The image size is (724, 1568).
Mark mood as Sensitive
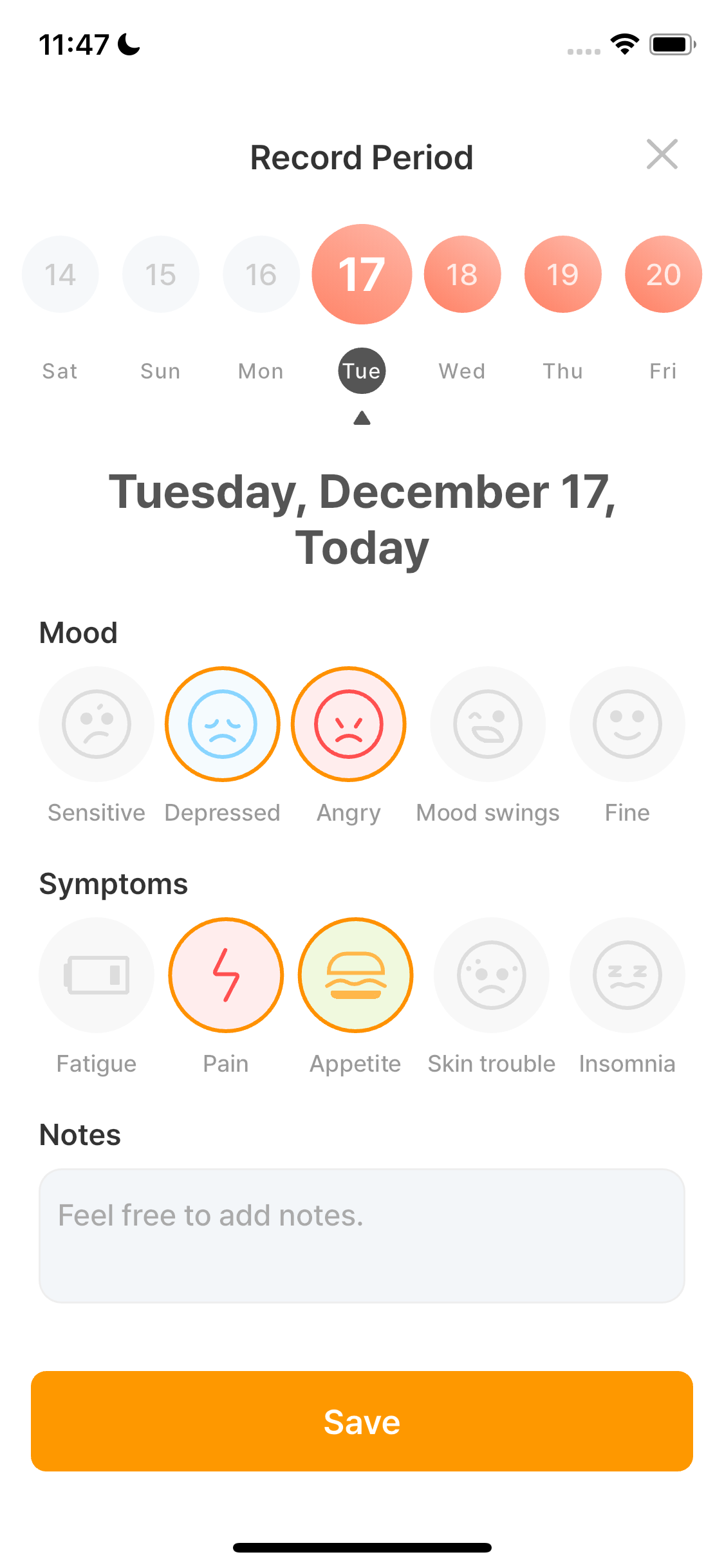click(x=97, y=724)
